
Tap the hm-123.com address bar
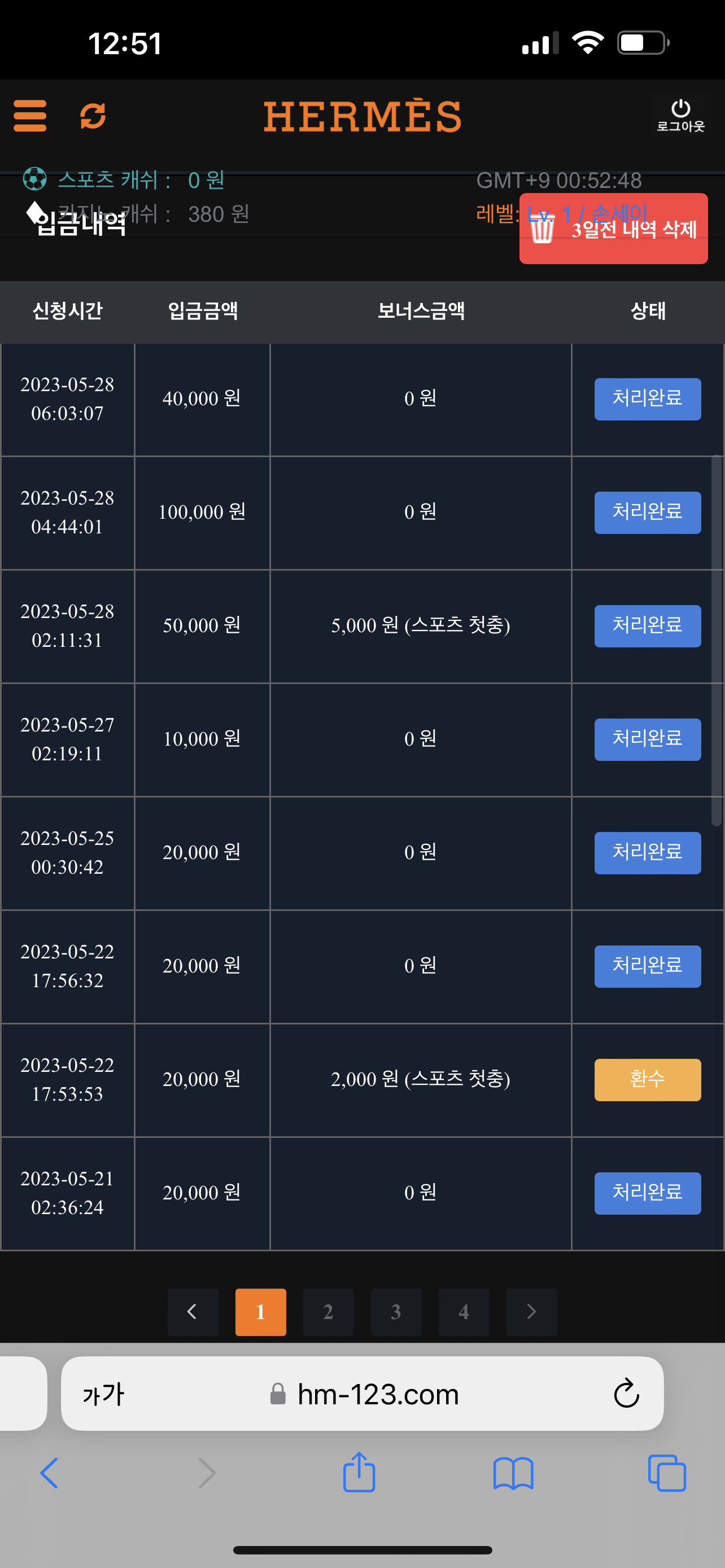pos(364,1393)
